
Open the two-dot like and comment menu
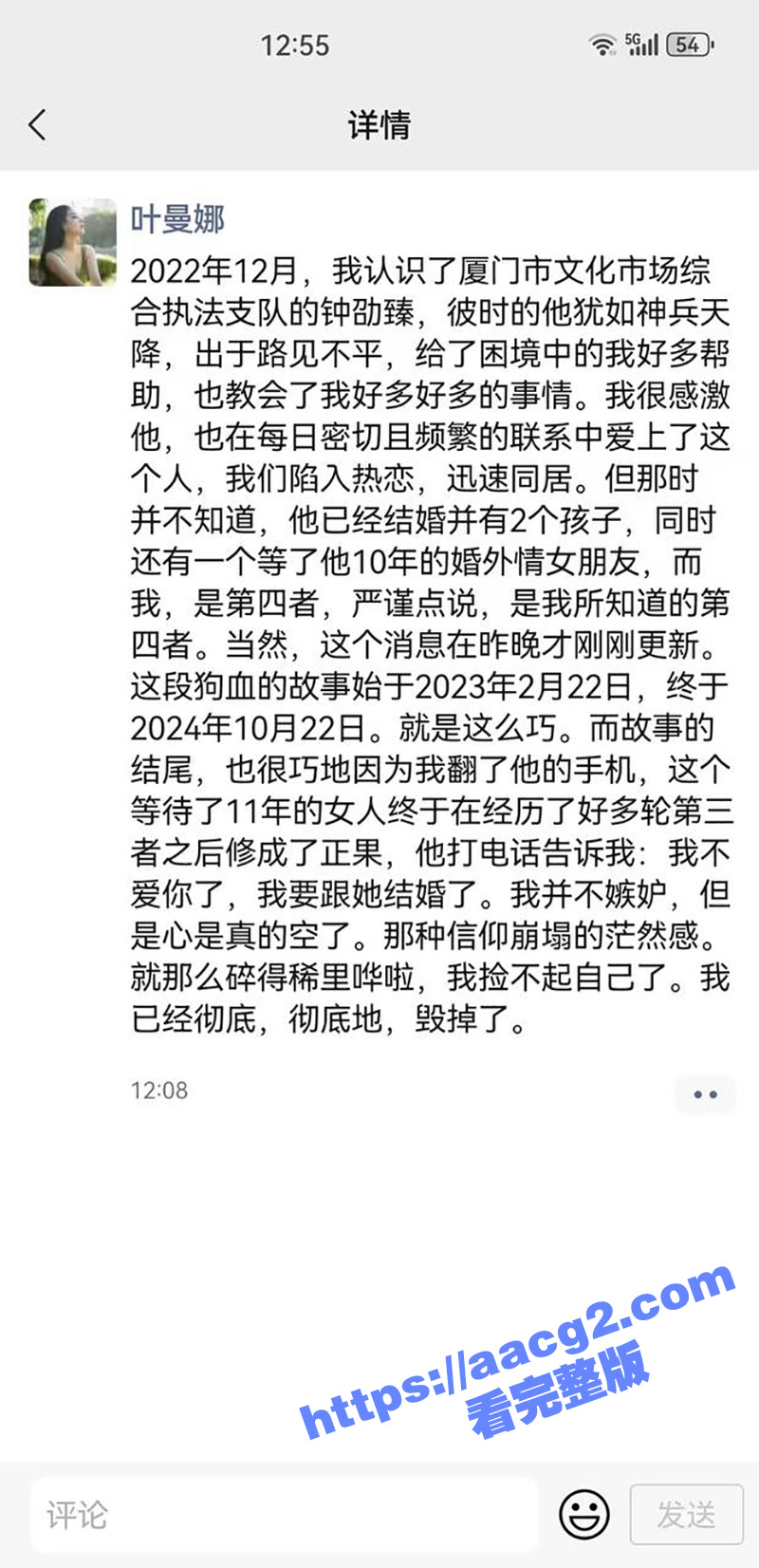coord(705,1094)
